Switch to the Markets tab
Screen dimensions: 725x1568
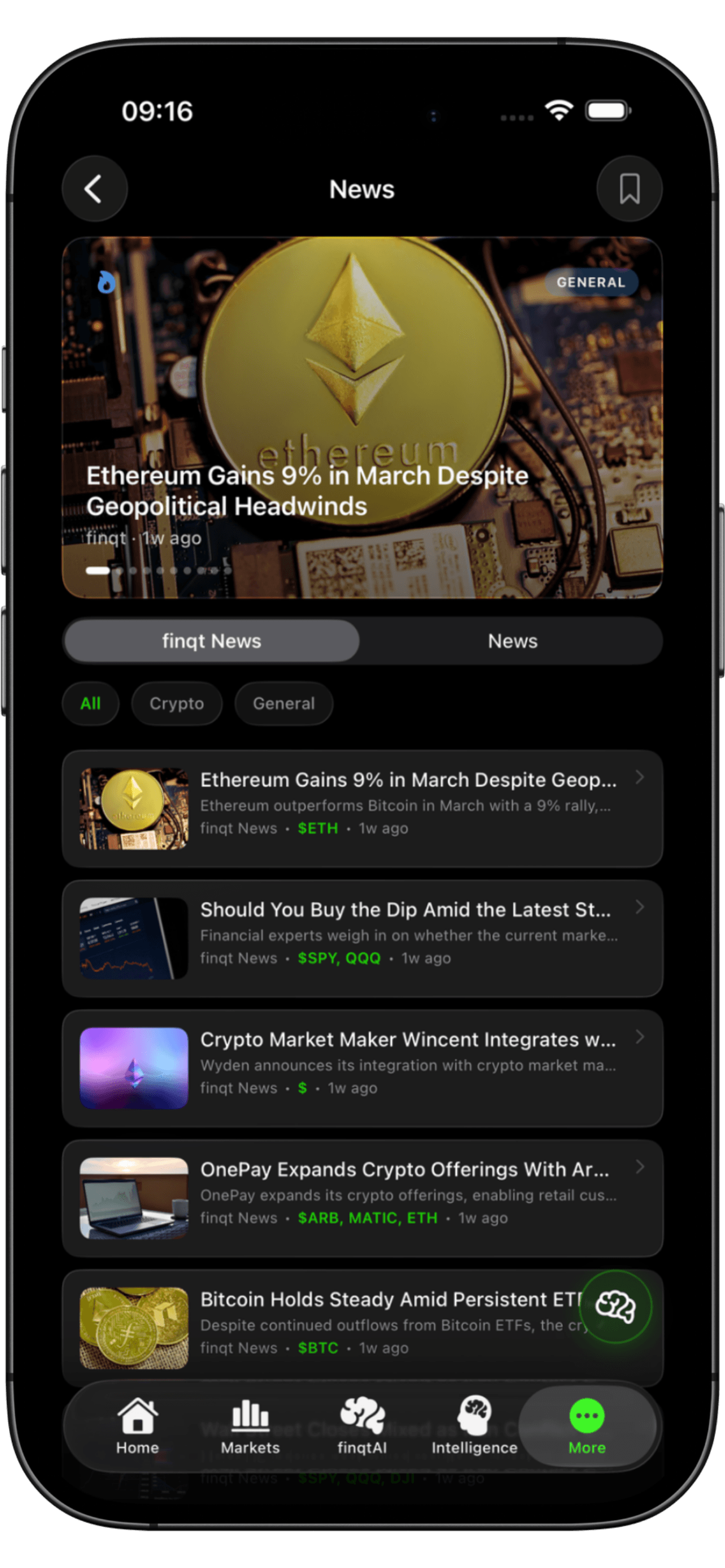pos(250,1426)
